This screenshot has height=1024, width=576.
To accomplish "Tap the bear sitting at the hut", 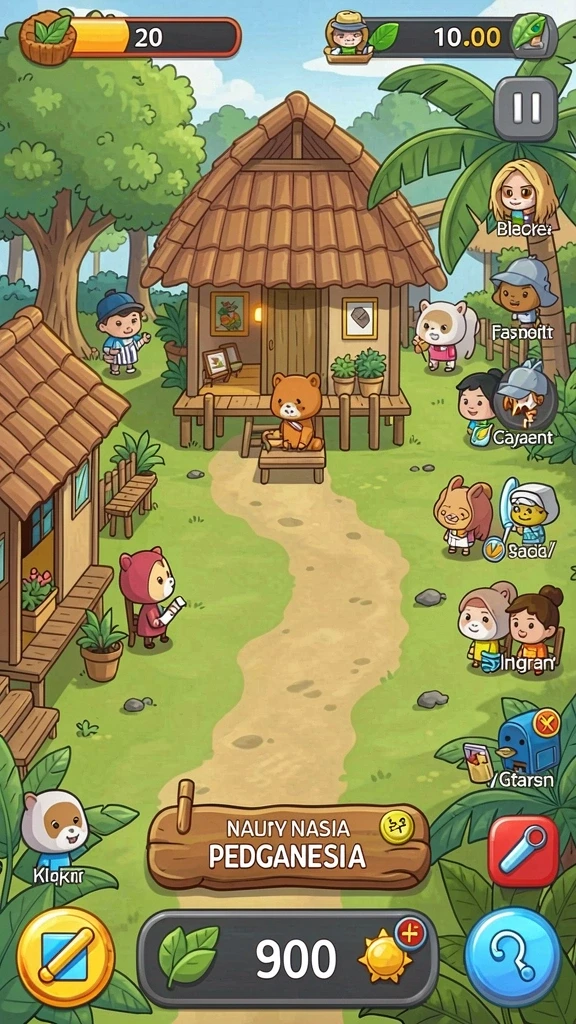I will pyautogui.click(x=296, y=411).
